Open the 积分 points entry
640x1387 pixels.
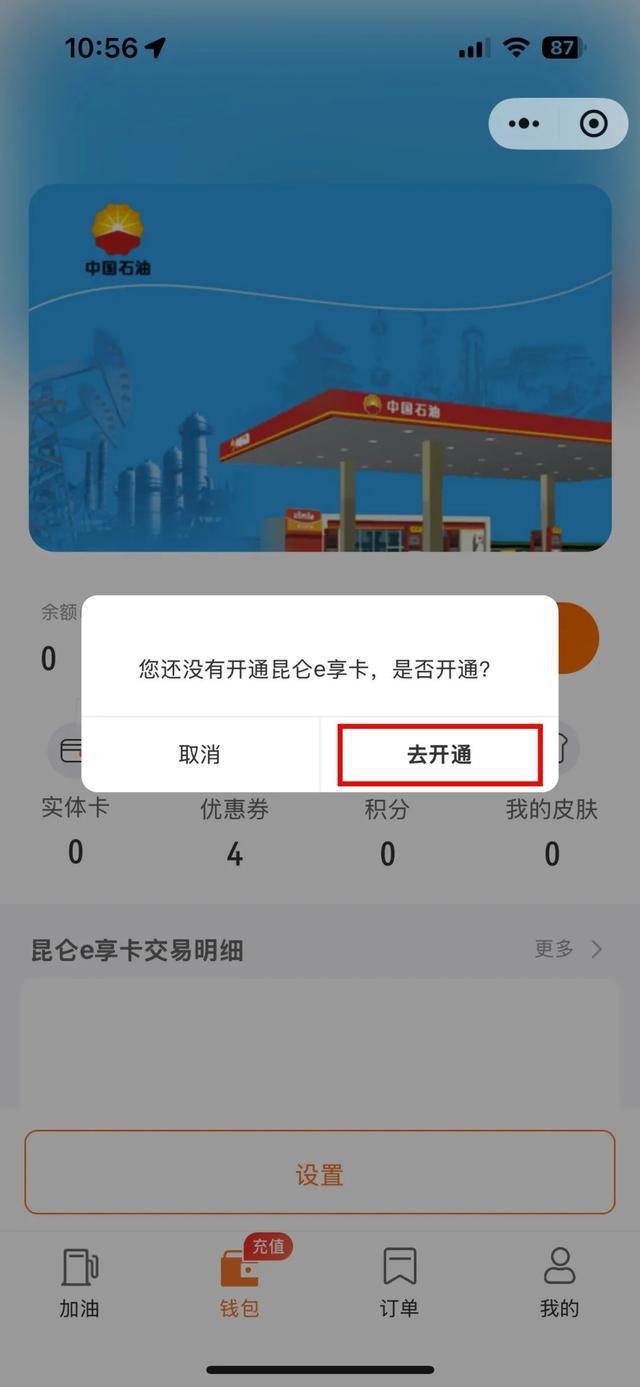[x=387, y=828]
